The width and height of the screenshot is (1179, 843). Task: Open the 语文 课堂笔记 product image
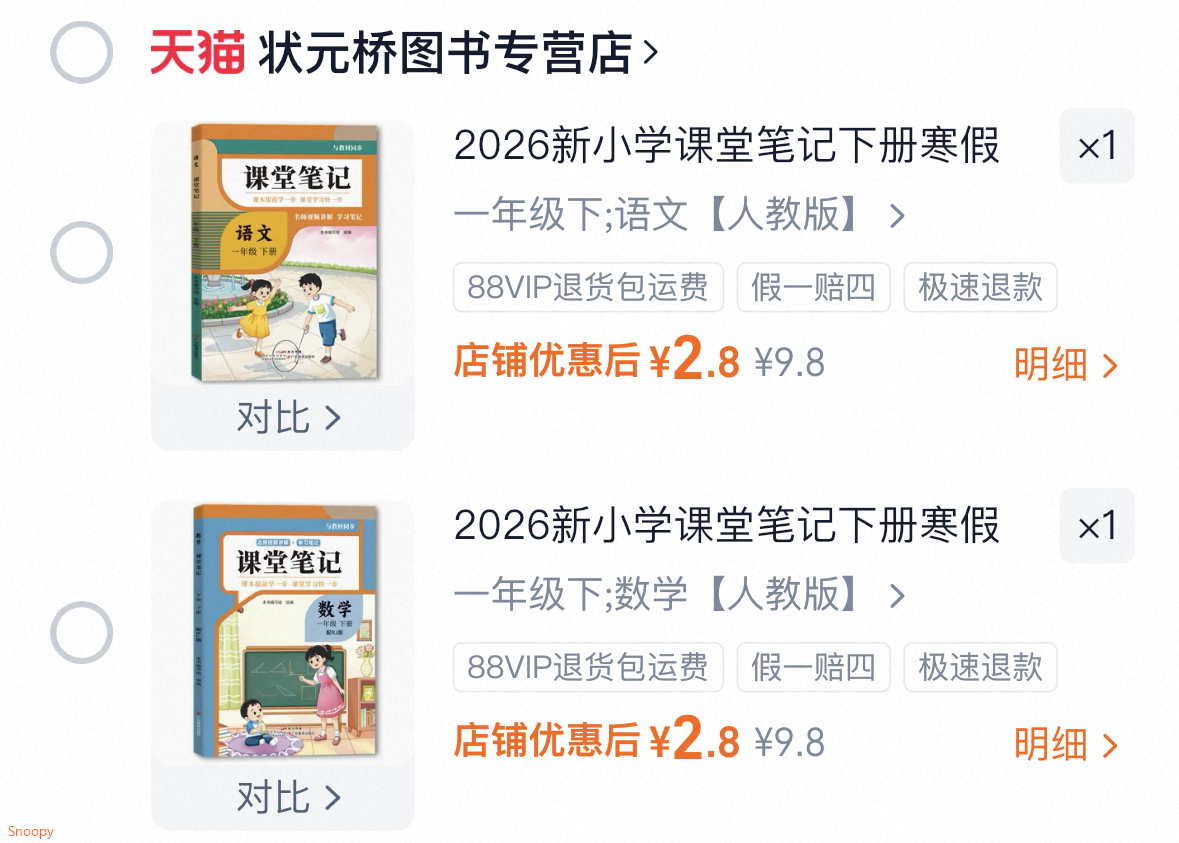pos(284,254)
